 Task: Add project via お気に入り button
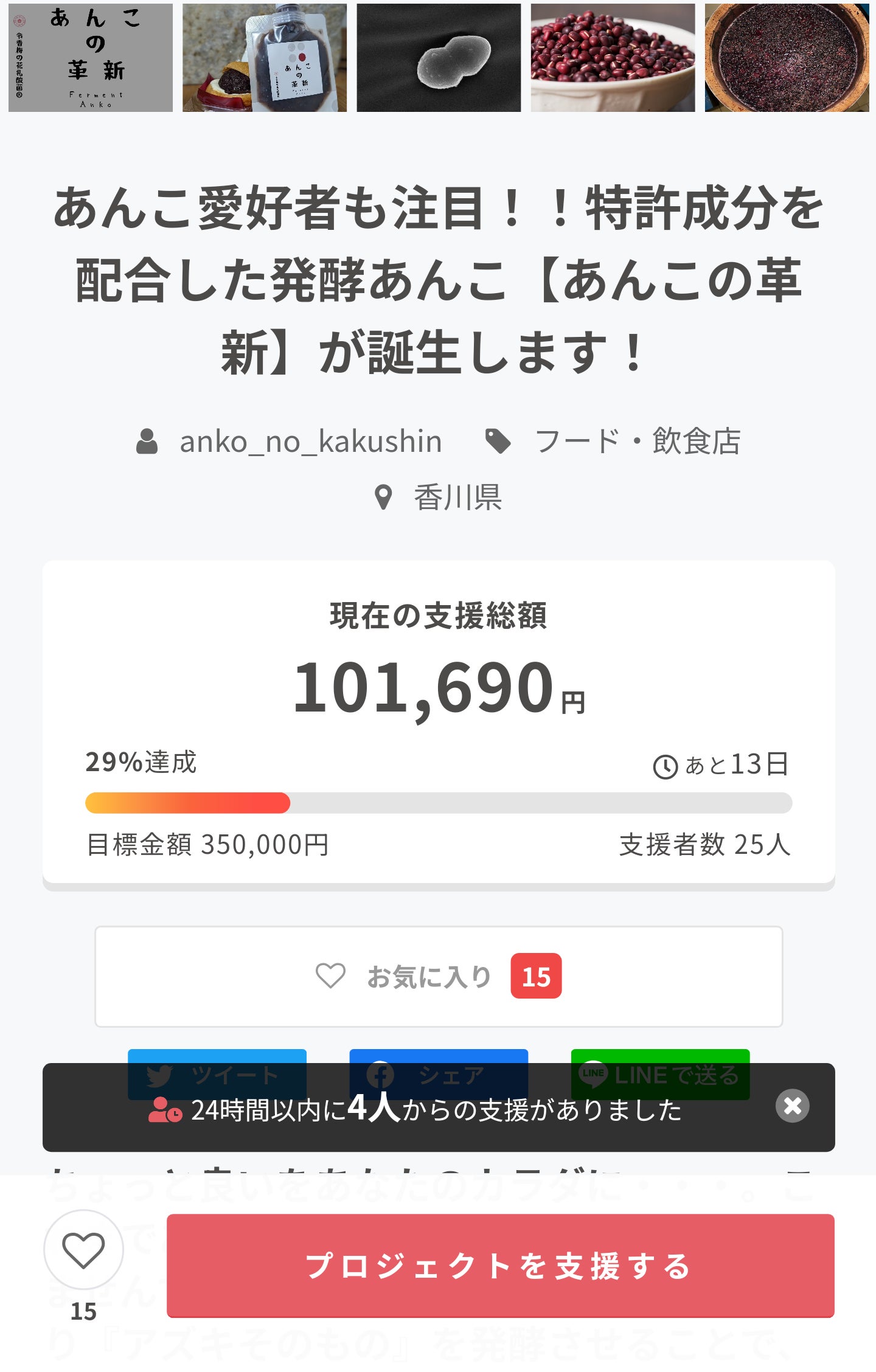coord(438,977)
